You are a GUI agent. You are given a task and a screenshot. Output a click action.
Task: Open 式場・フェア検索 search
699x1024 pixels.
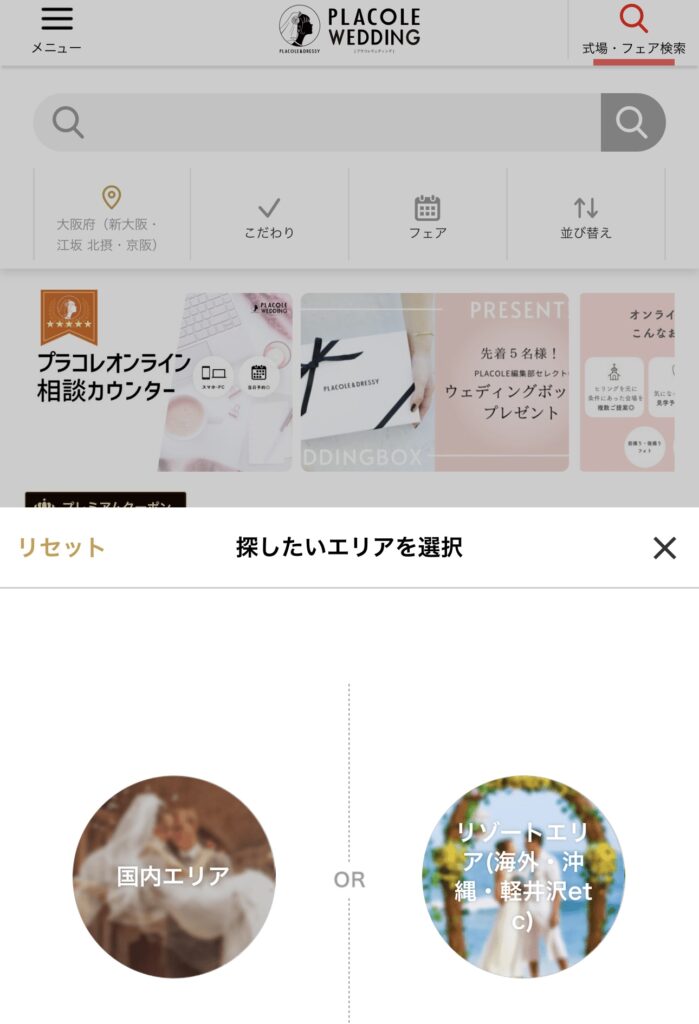pyautogui.click(x=634, y=31)
